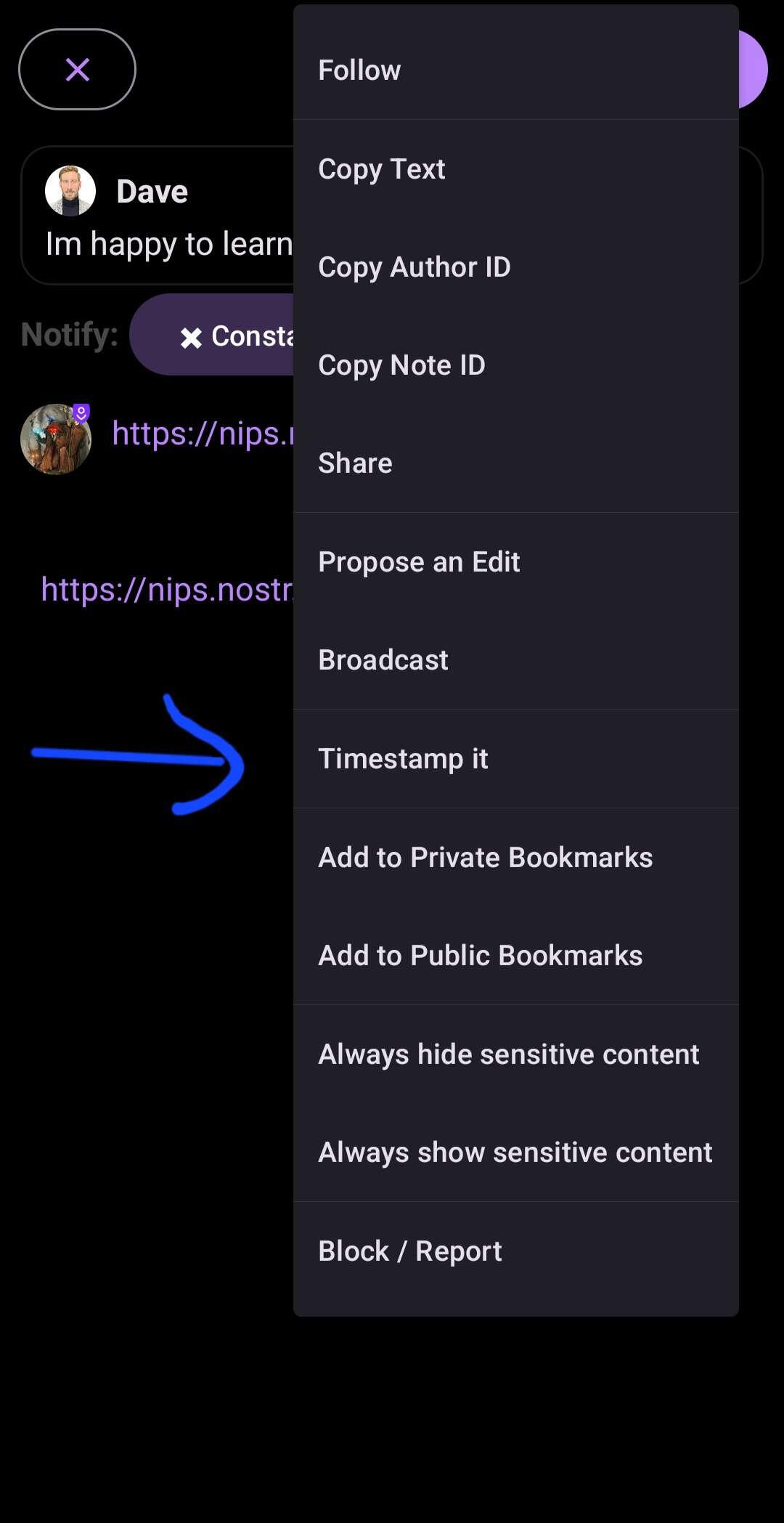Viewport: 784px width, 1523px height.
Task: Choose Timestamp it
Action: (515, 759)
